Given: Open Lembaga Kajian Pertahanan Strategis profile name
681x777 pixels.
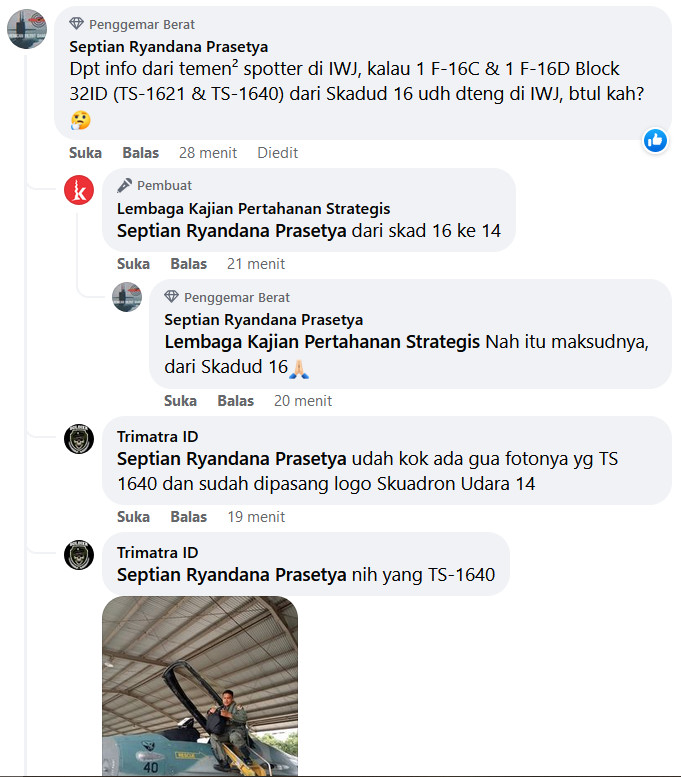Looking at the screenshot, I should tap(253, 209).
